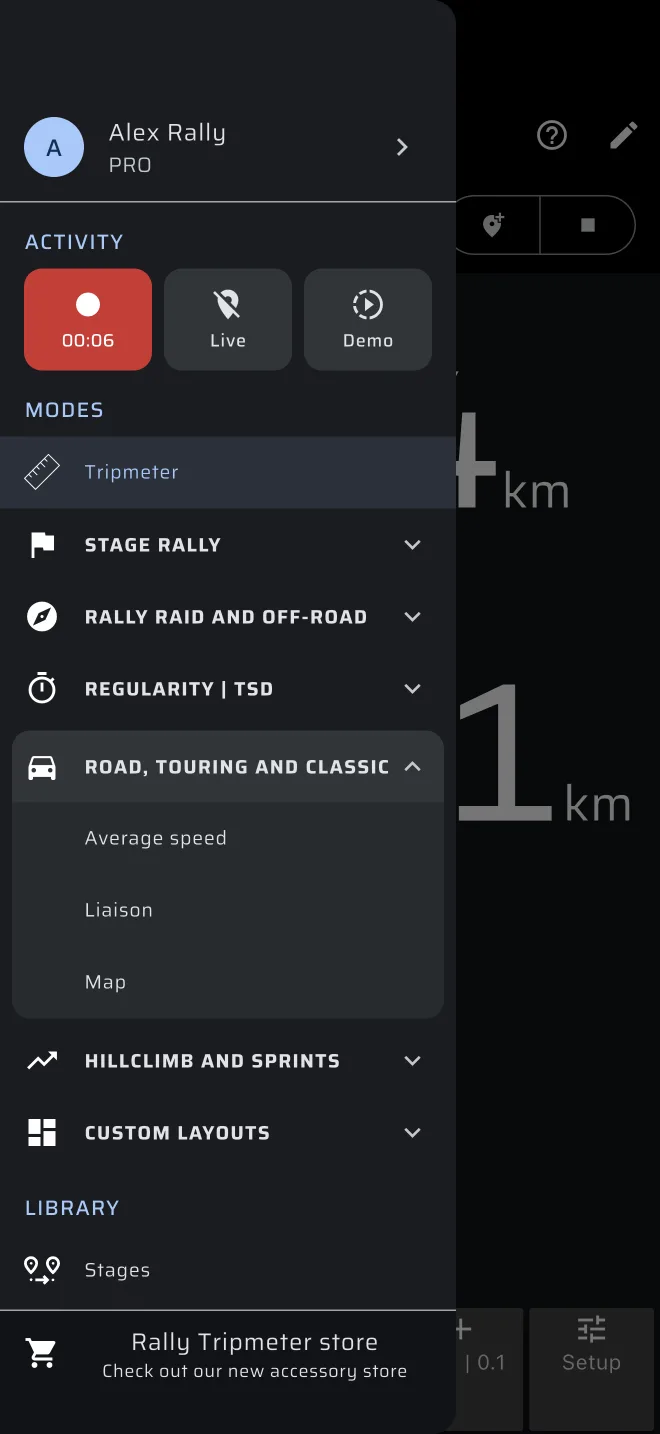Open Alex Rally's profile
The width and height of the screenshot is (660, 1434).
(x=227, y=148)
